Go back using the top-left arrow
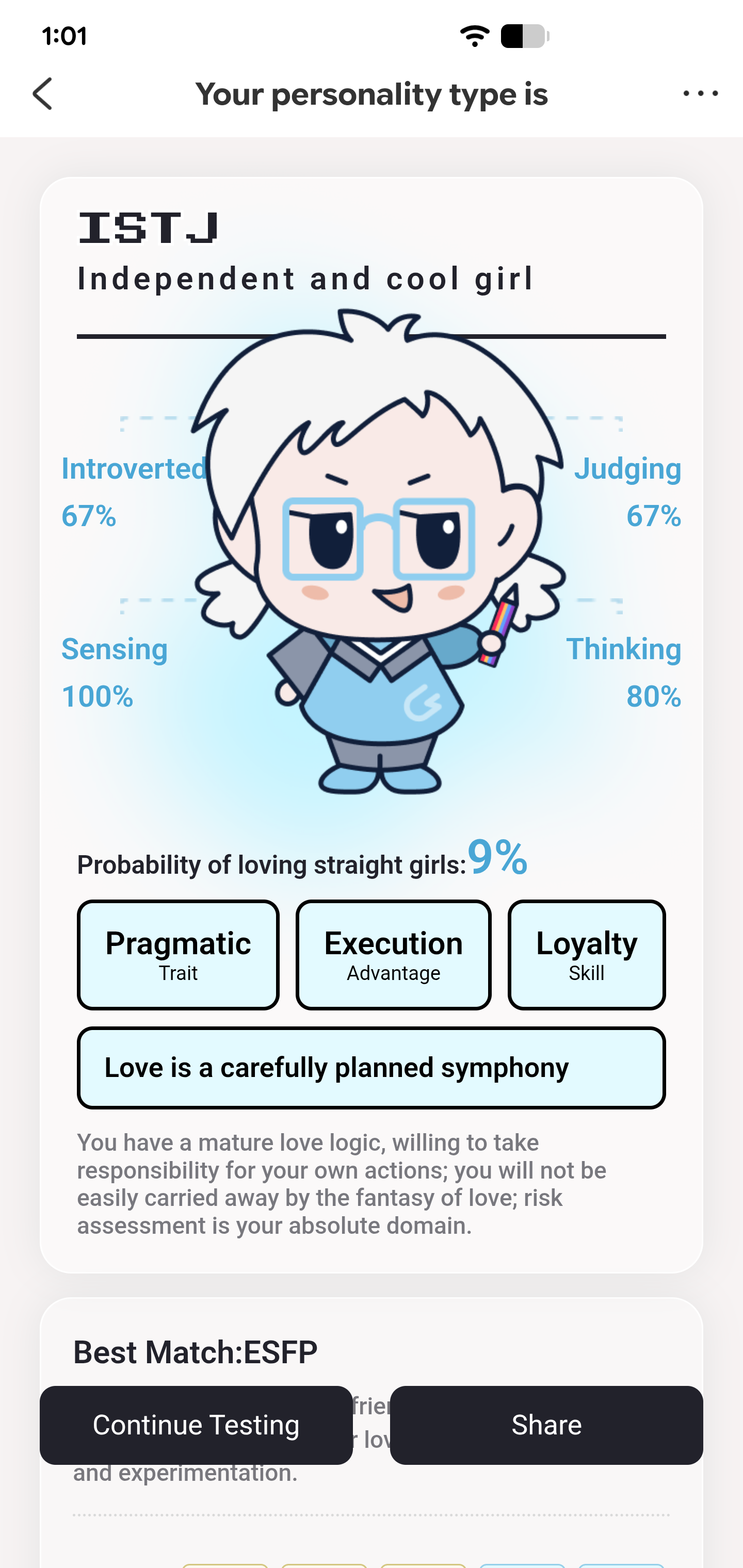The image size is (743, 1568). 43,94
